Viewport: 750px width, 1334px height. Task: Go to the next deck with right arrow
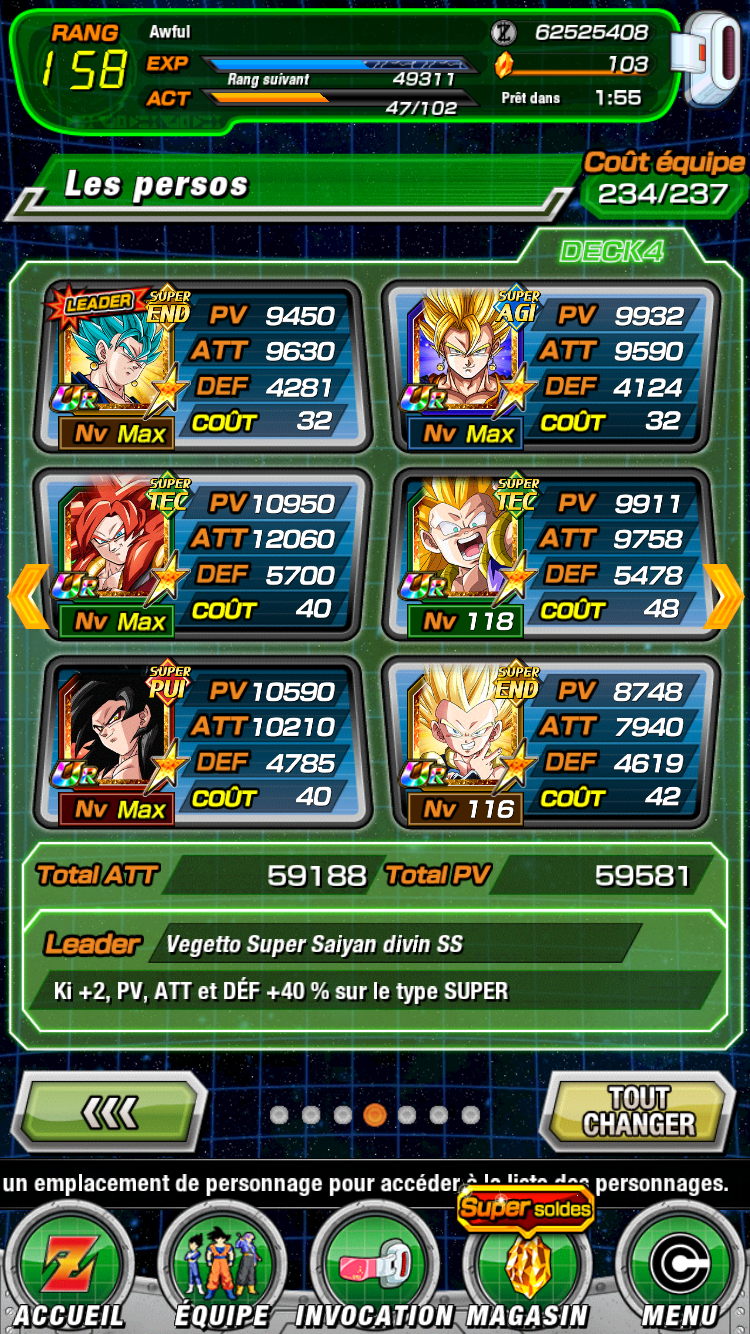pos(724,596)
